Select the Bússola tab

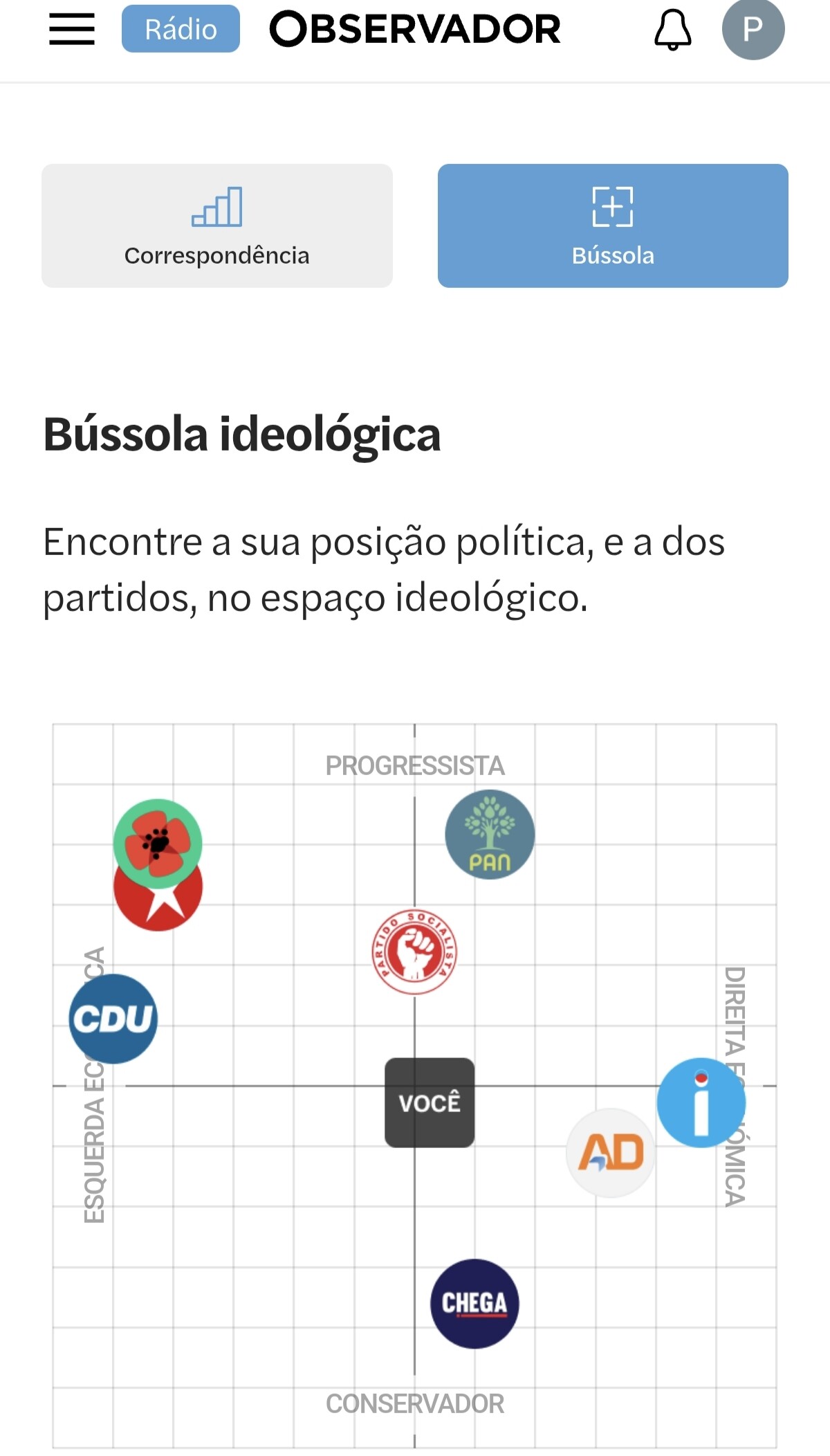point(613,226)
